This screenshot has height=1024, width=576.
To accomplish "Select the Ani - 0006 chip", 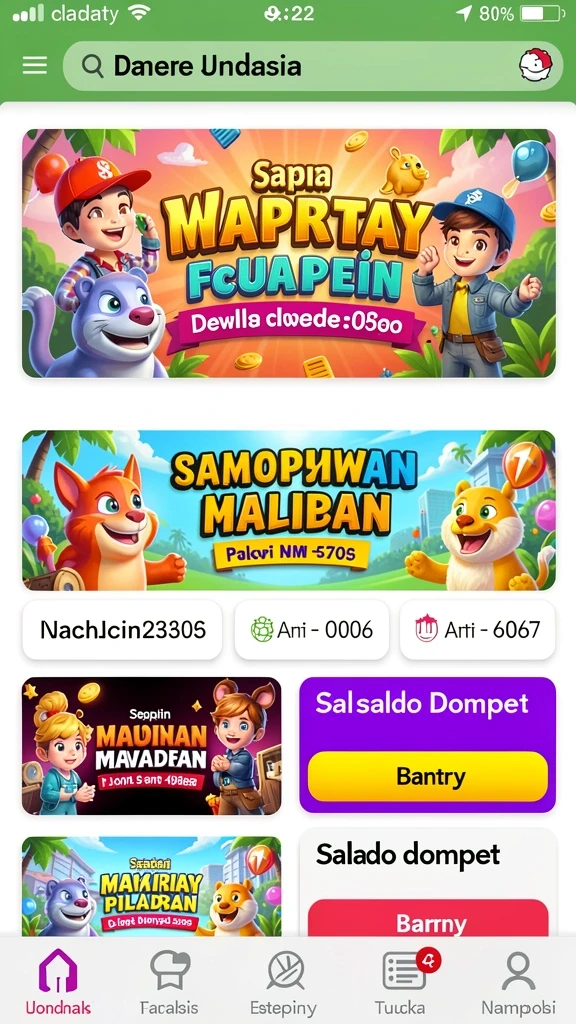I will coord(312,630).
